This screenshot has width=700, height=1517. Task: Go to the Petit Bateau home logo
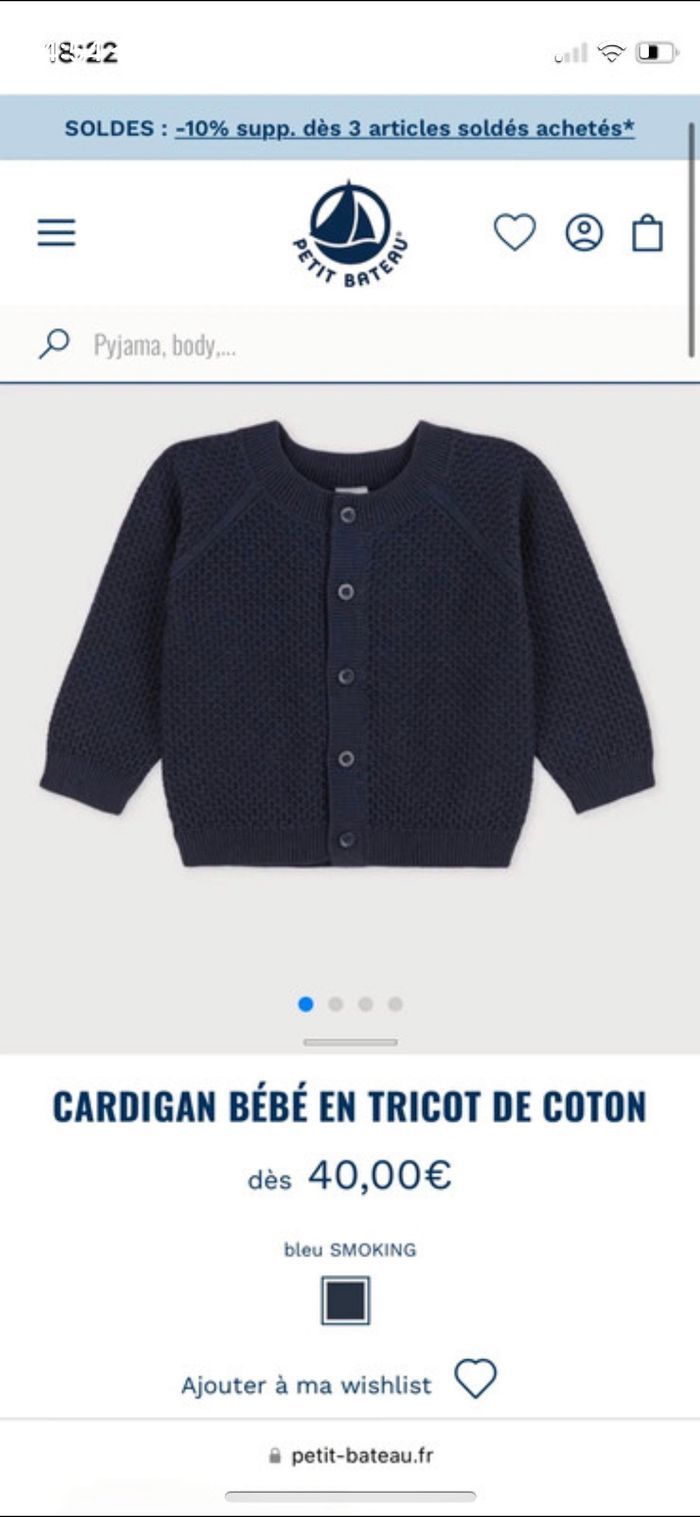(350, 233)
